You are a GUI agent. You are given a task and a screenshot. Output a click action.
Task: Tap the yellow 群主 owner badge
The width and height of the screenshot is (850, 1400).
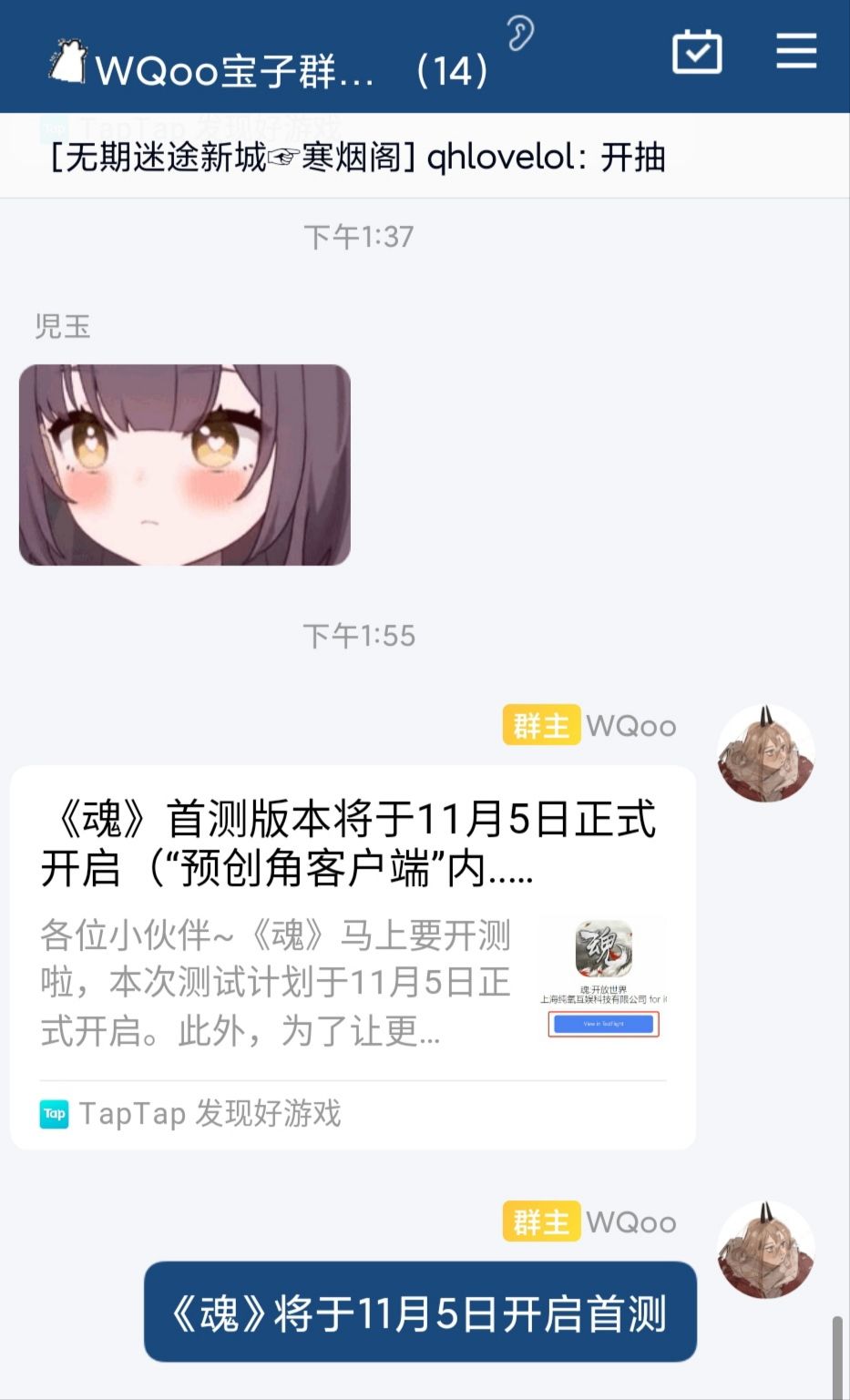(x=540, y=725)
